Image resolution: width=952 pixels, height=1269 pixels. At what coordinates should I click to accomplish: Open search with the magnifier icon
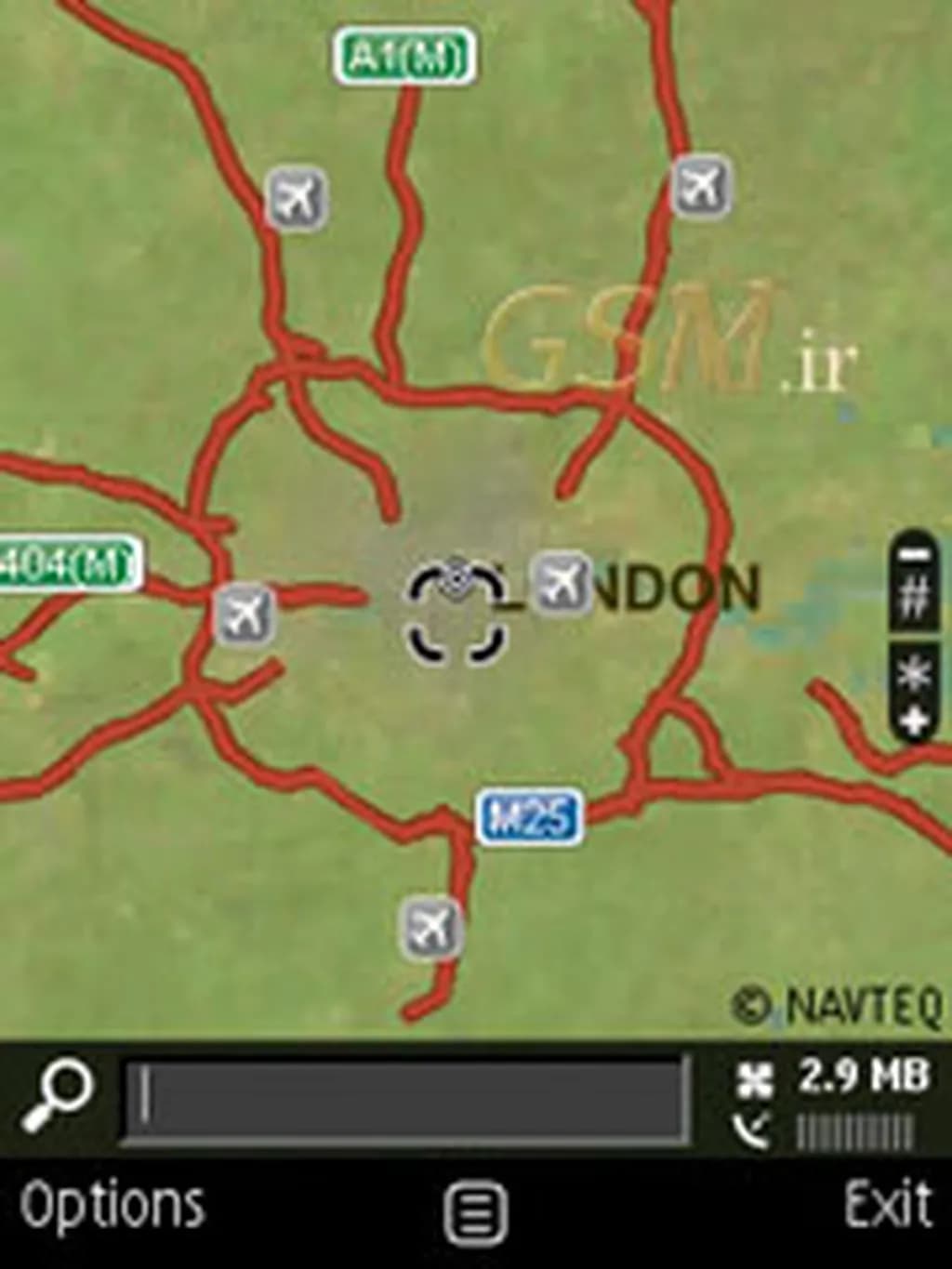click(58, 1097)
